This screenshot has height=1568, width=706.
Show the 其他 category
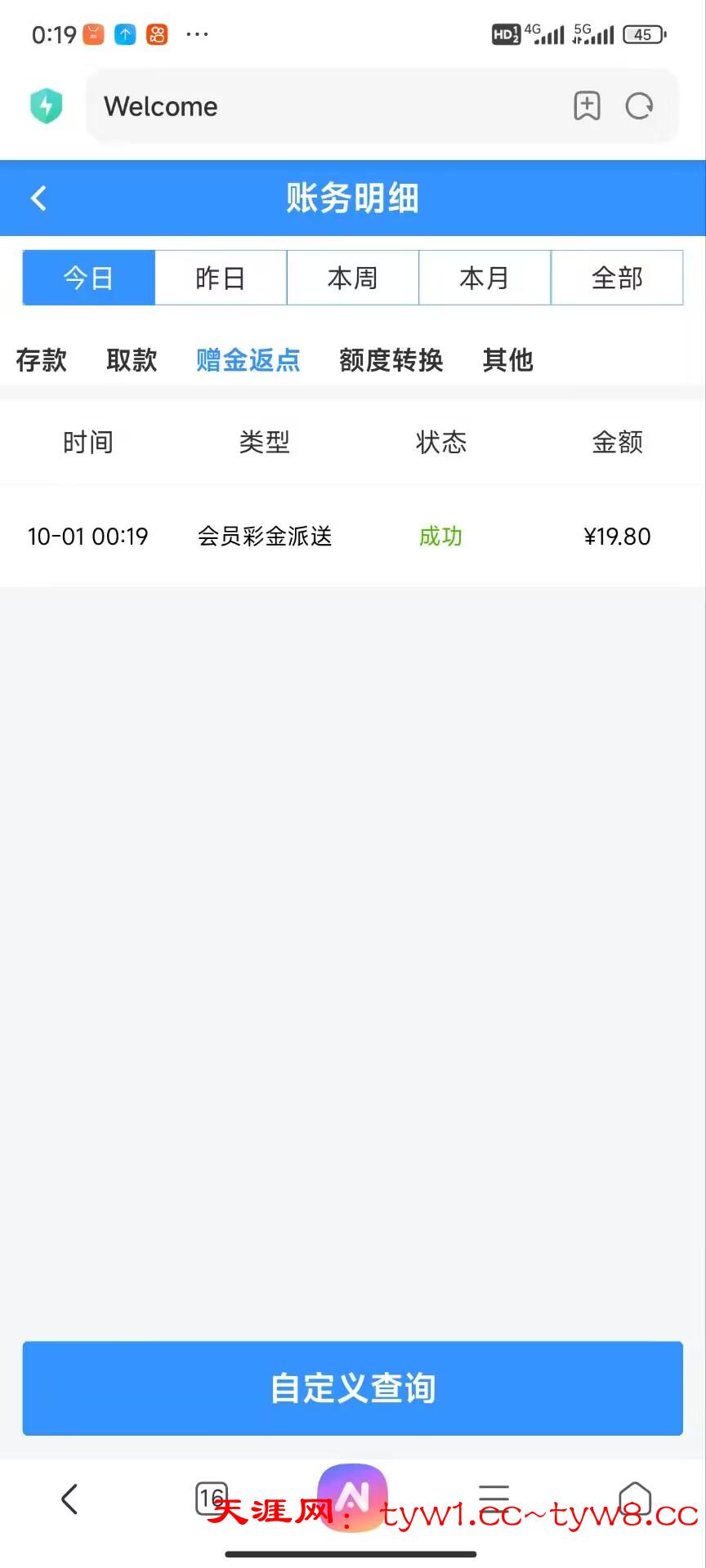click(507, 360)
